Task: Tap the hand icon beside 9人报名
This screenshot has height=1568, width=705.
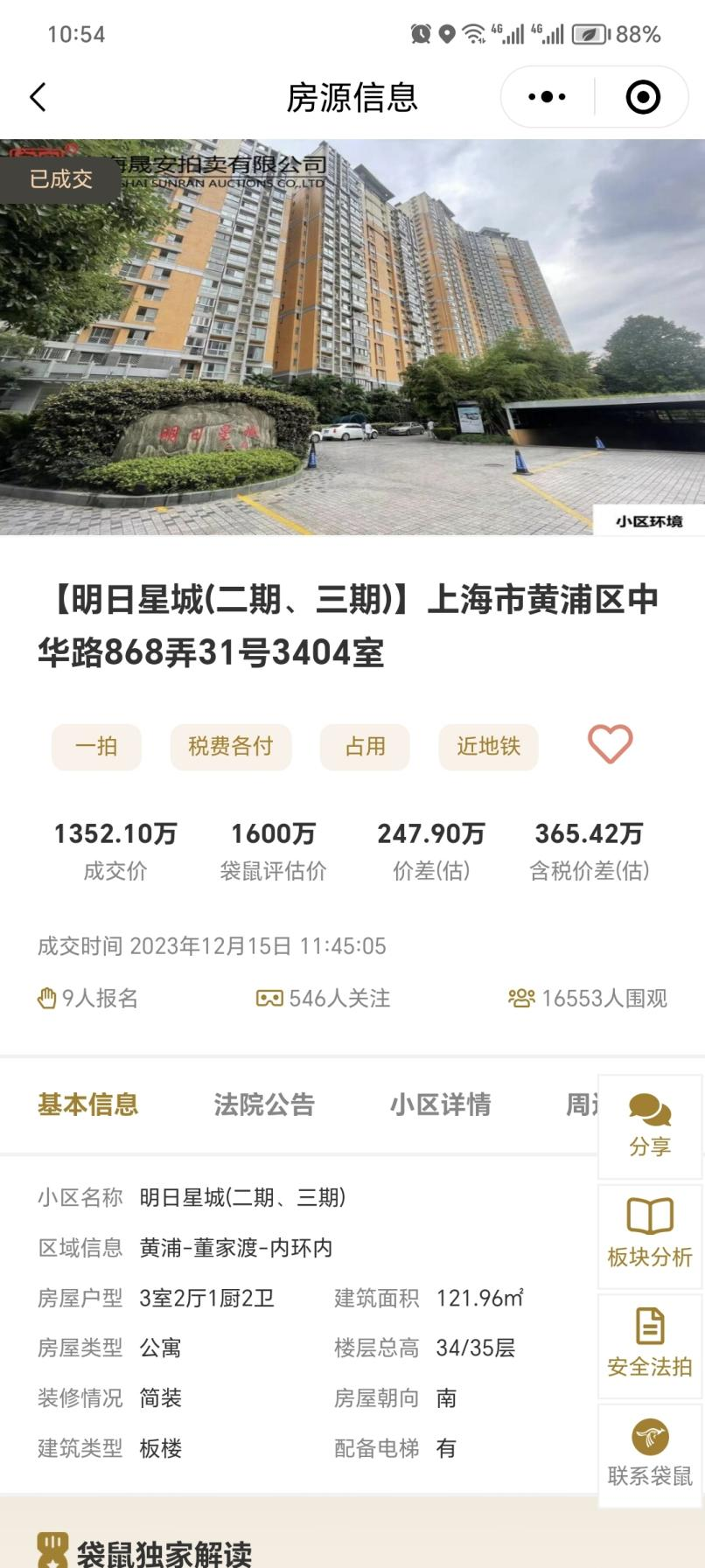Action: (45, 998)
